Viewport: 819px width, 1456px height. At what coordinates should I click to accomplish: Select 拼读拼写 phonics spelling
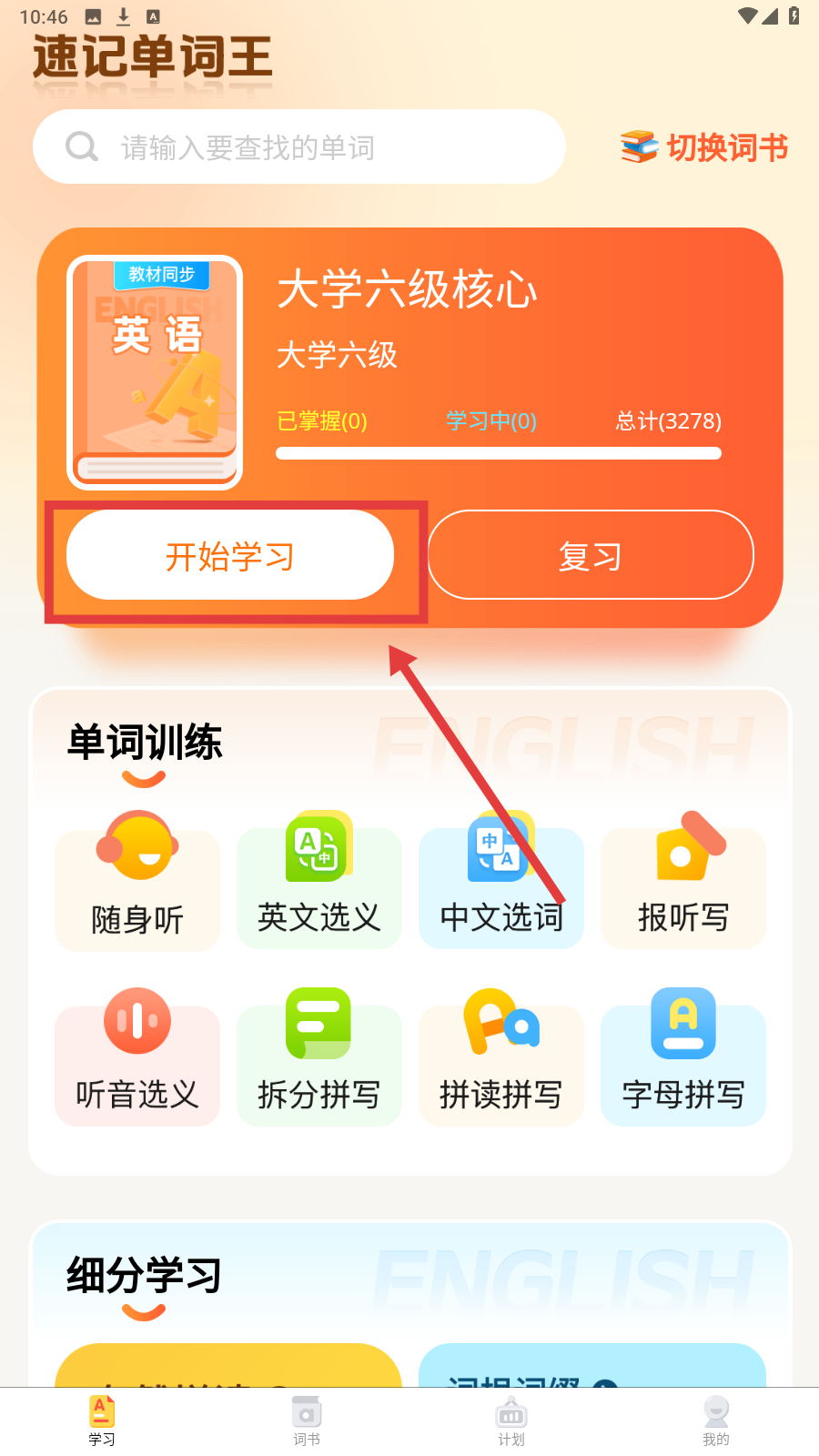click(x=500, y=1065)
